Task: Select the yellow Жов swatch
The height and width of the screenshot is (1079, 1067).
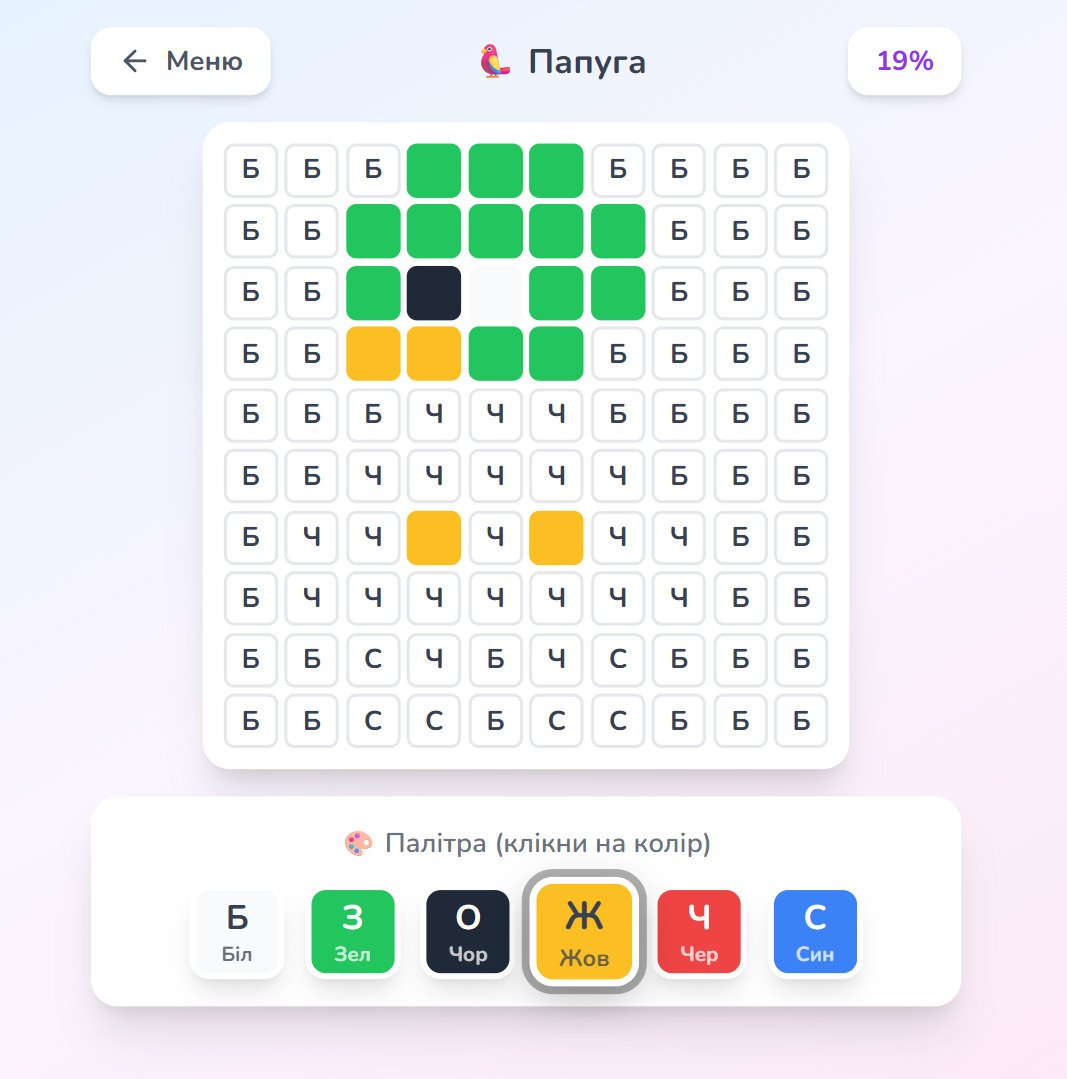Action: click(x=584, y=932)
